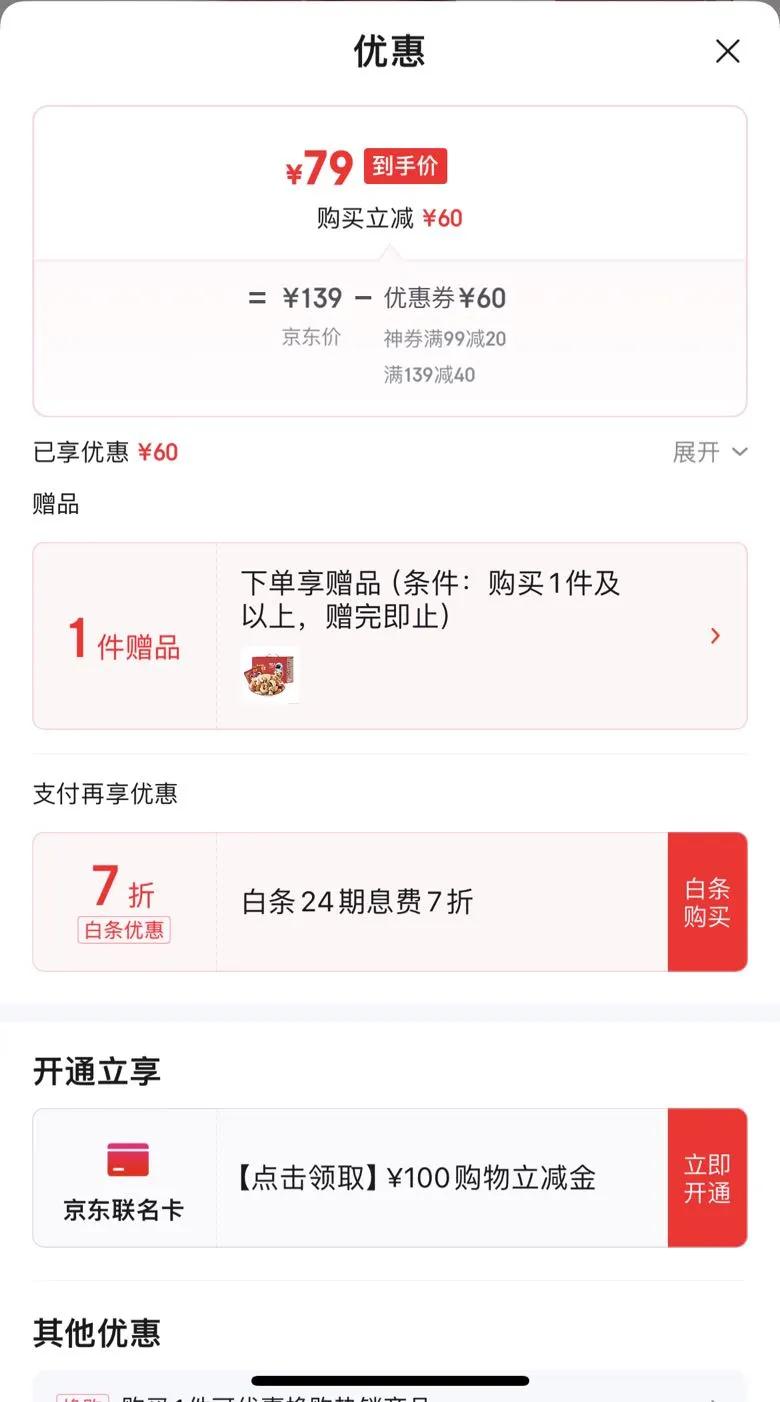Tap the 白条购买 button
The height and width of the screenshot is (1402, 780).
707,902
